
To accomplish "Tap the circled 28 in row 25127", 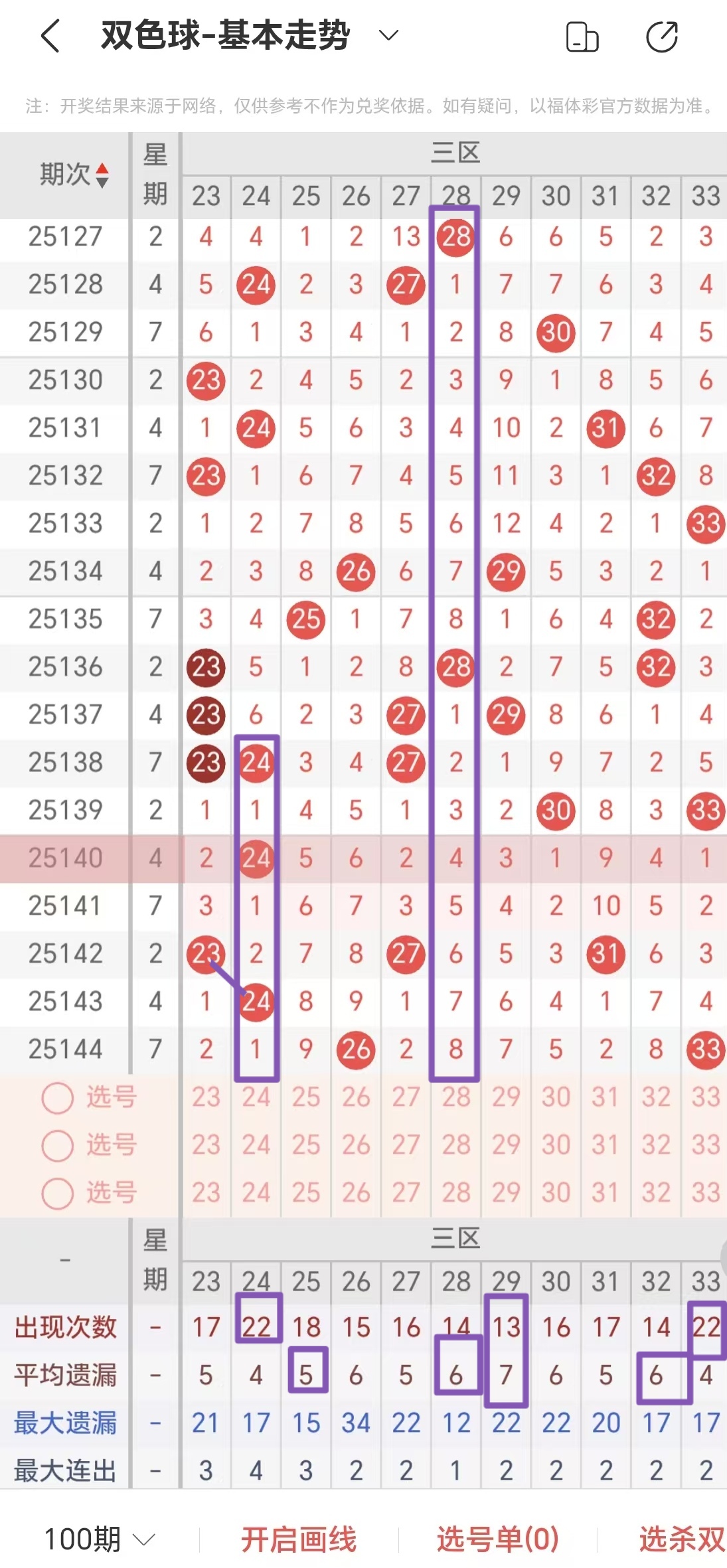I will (x=455, y=236).
